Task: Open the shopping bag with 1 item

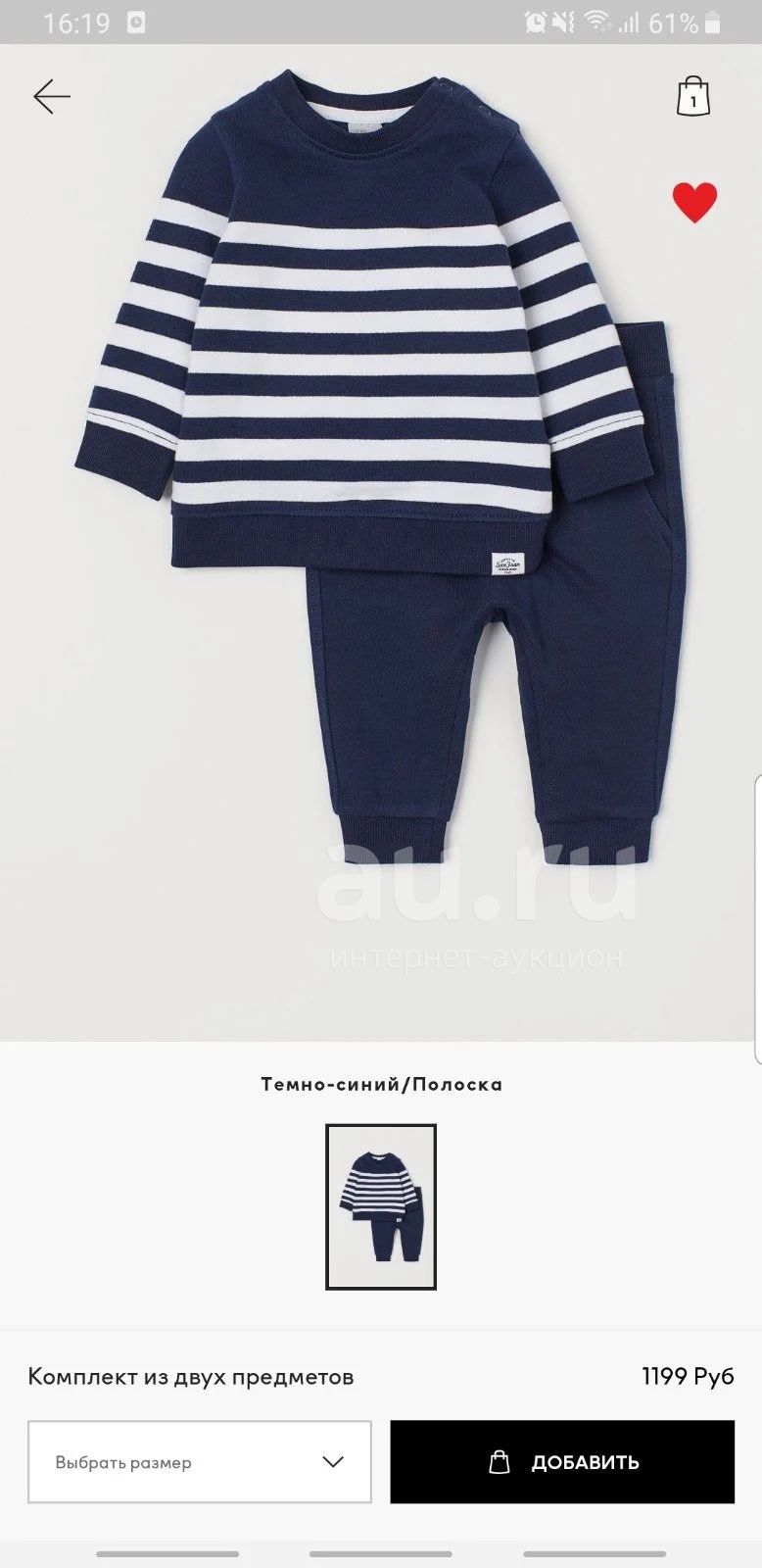Action: pyautogui.click(x=693, y=96)
